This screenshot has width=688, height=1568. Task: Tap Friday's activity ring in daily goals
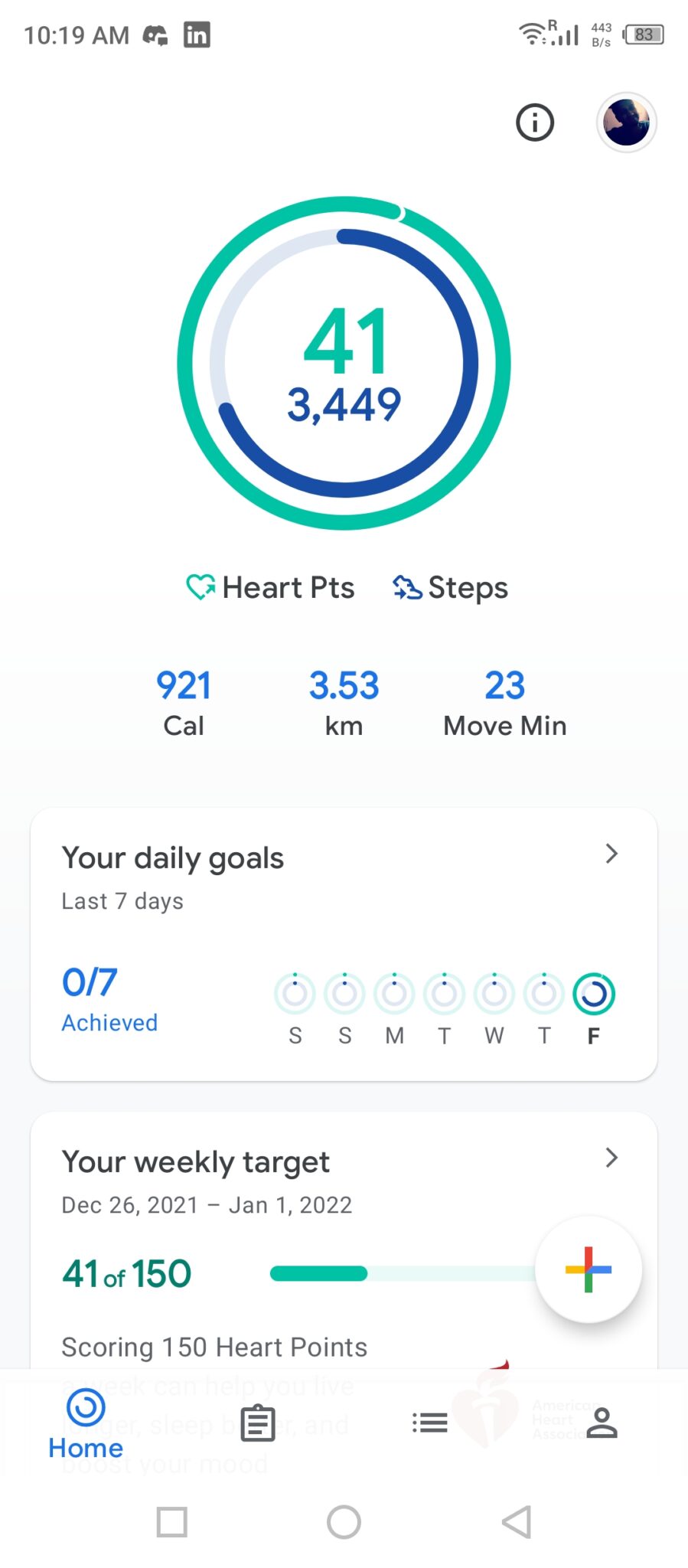tap(594, 993)
